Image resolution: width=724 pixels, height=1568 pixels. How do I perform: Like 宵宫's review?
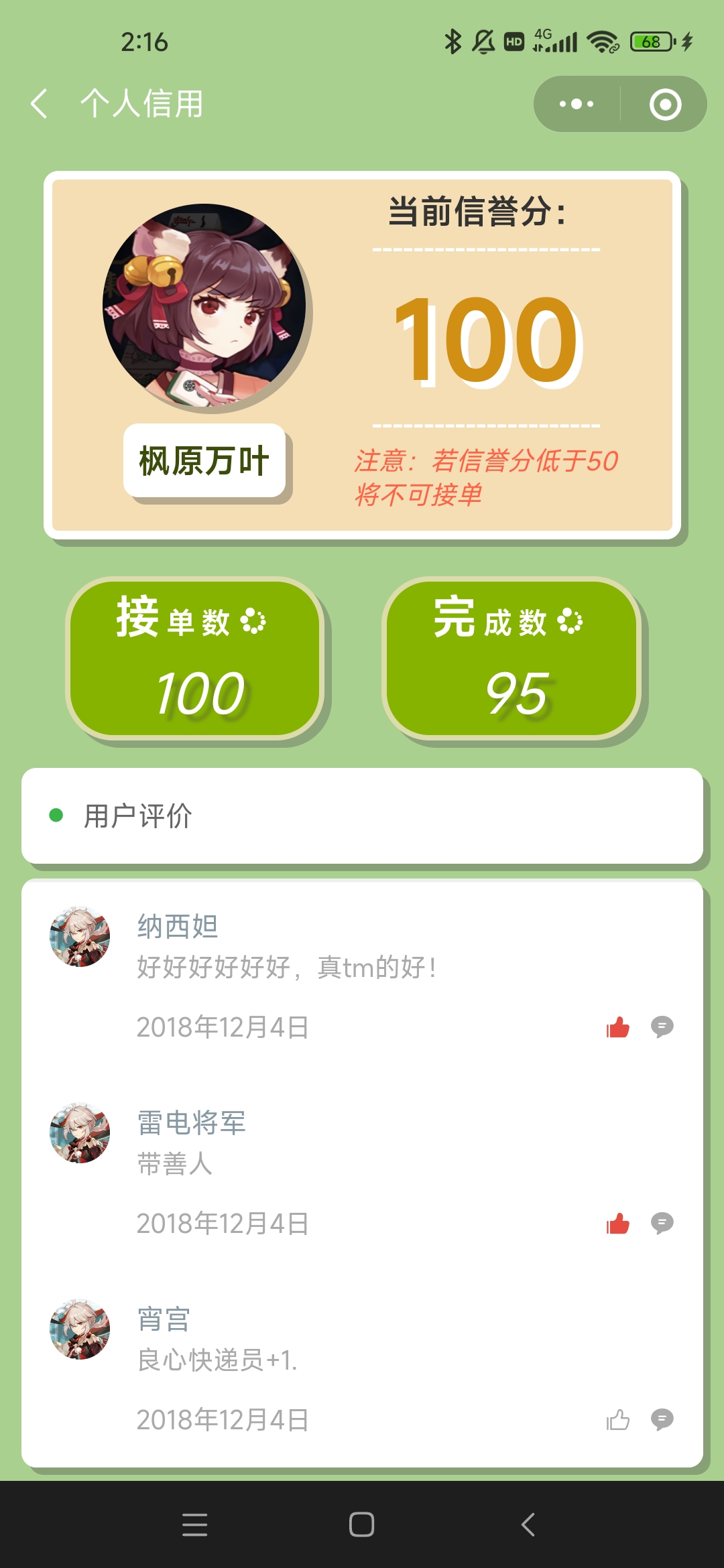pyautogui.click(x=617, y=1420)
